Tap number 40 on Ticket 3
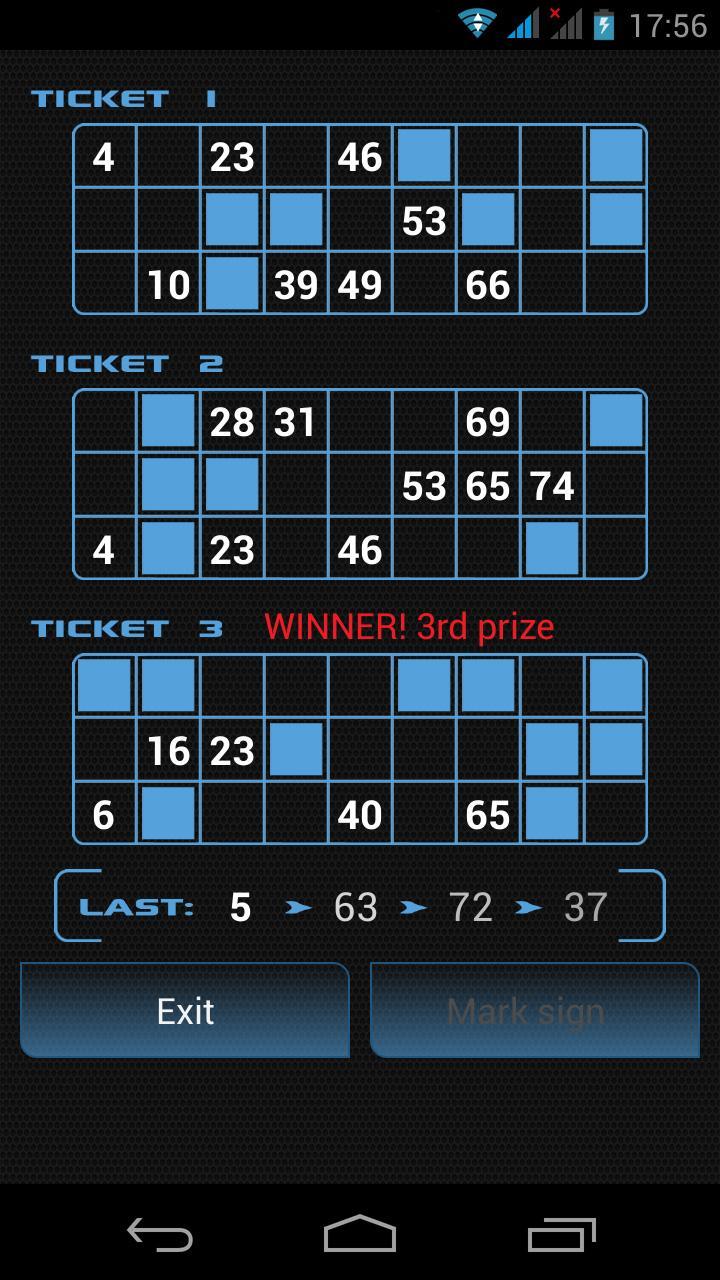This screenshot has width=720, height=1280. point(360,815)
